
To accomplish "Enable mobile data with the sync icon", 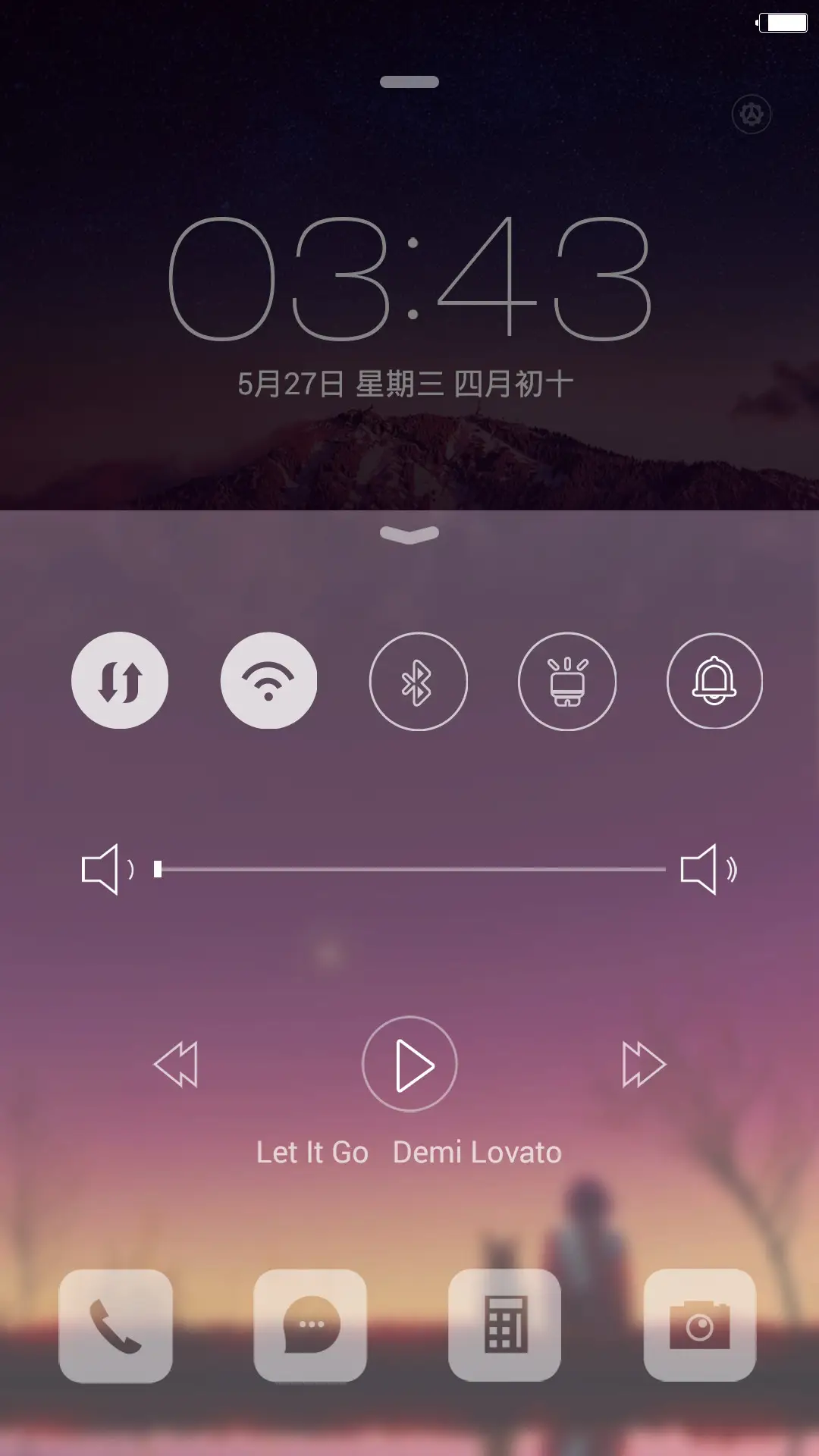I will point(119,681).
